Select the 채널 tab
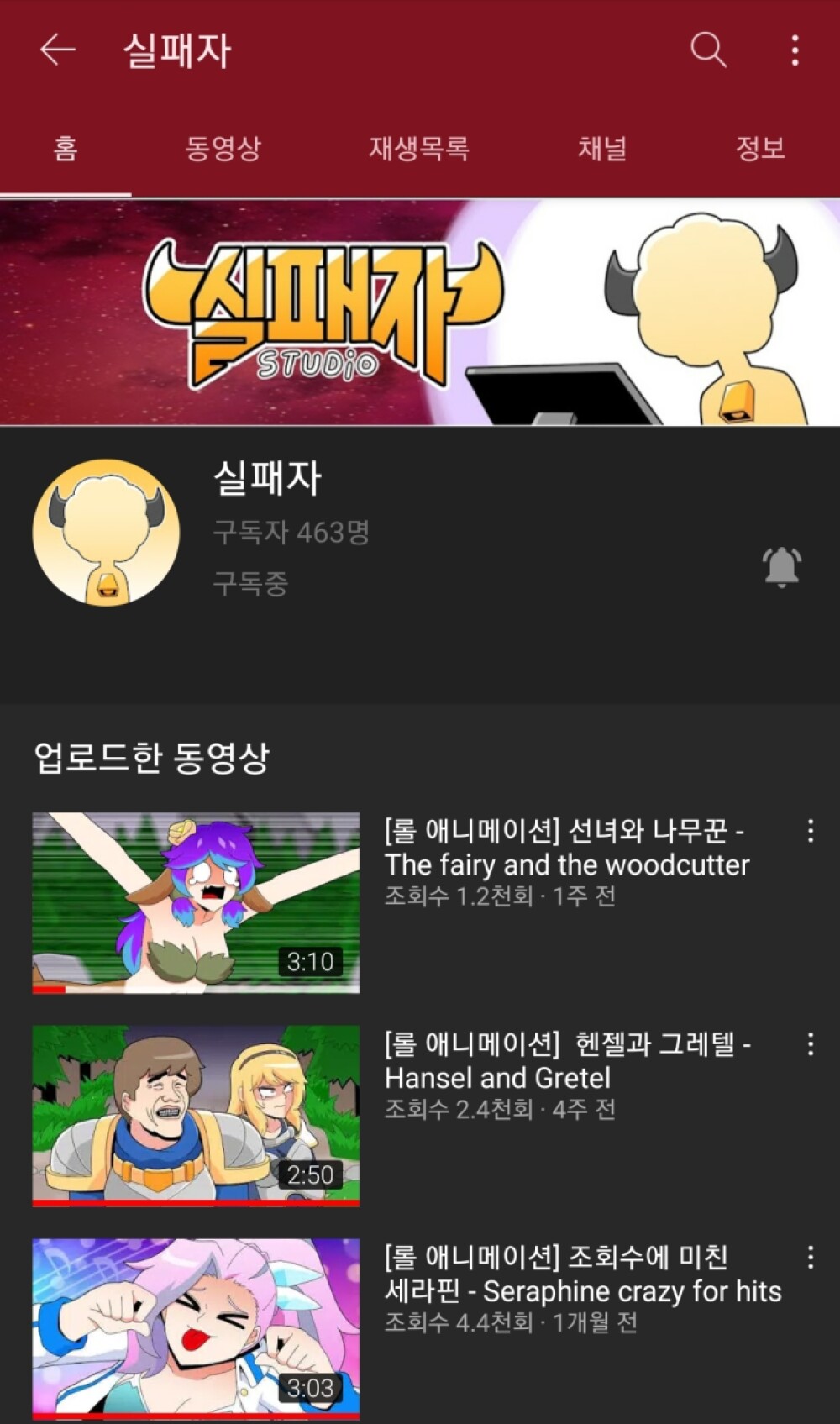This screenshot has height=1424, width=840. click(601, 149)
